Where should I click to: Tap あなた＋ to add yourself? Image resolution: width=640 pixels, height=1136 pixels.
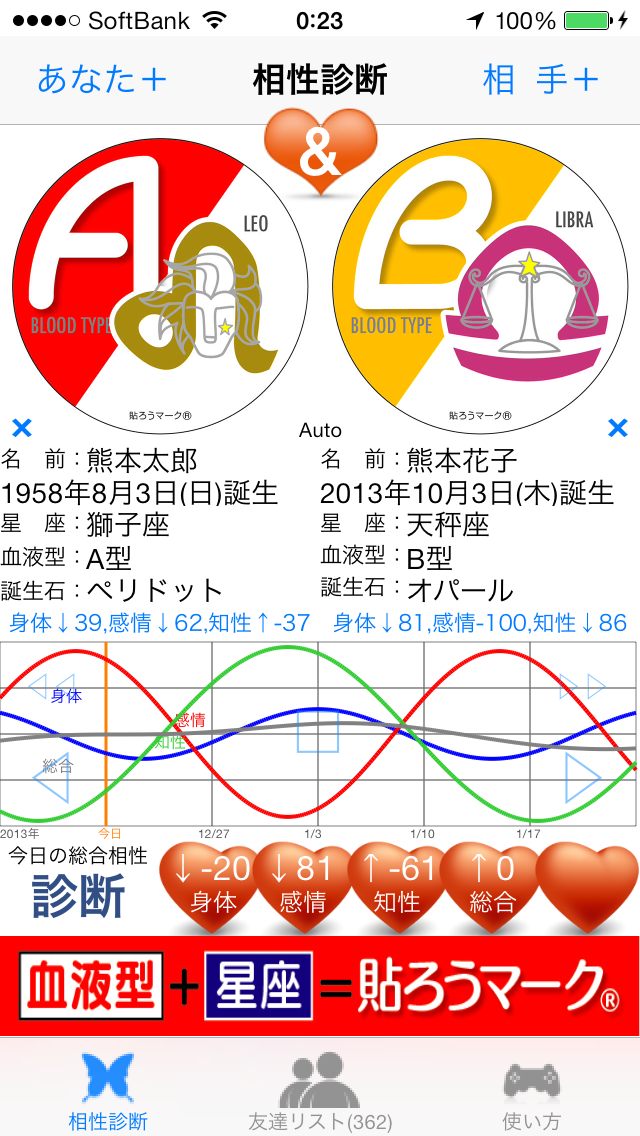click(x=102, y=80)
